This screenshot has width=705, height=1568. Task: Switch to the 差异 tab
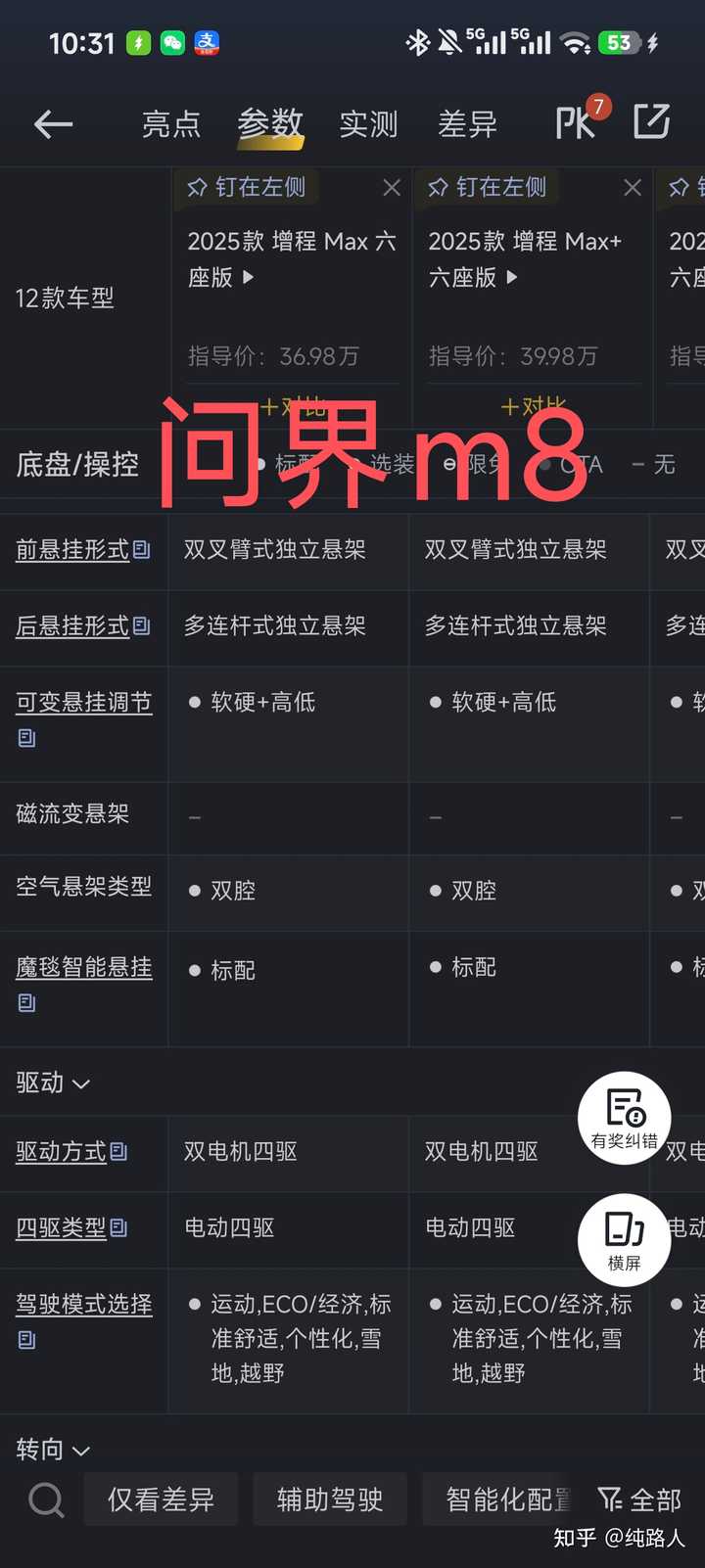click(467, 124)
